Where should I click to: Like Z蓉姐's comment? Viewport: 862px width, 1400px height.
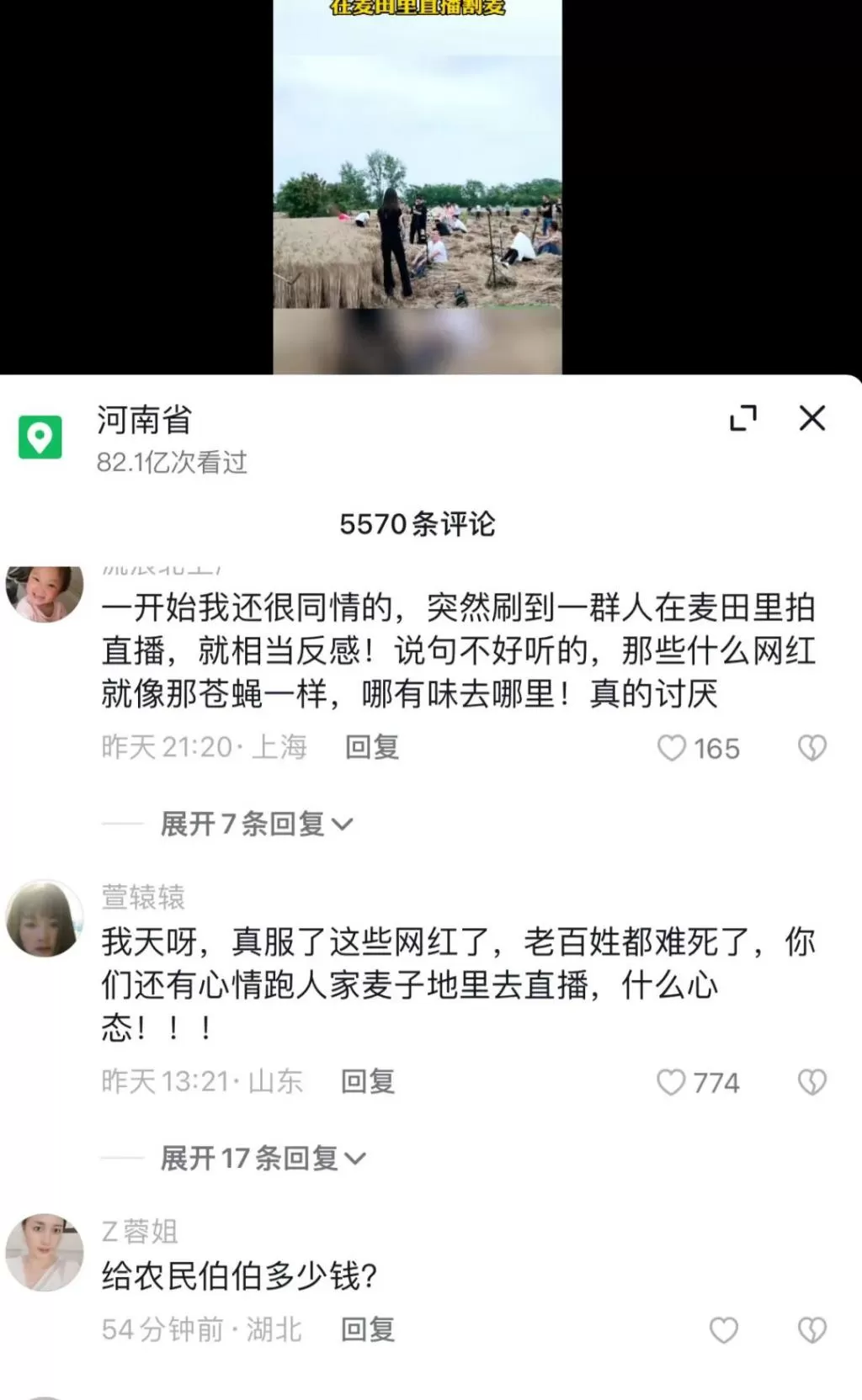(x=723, y=1330)
